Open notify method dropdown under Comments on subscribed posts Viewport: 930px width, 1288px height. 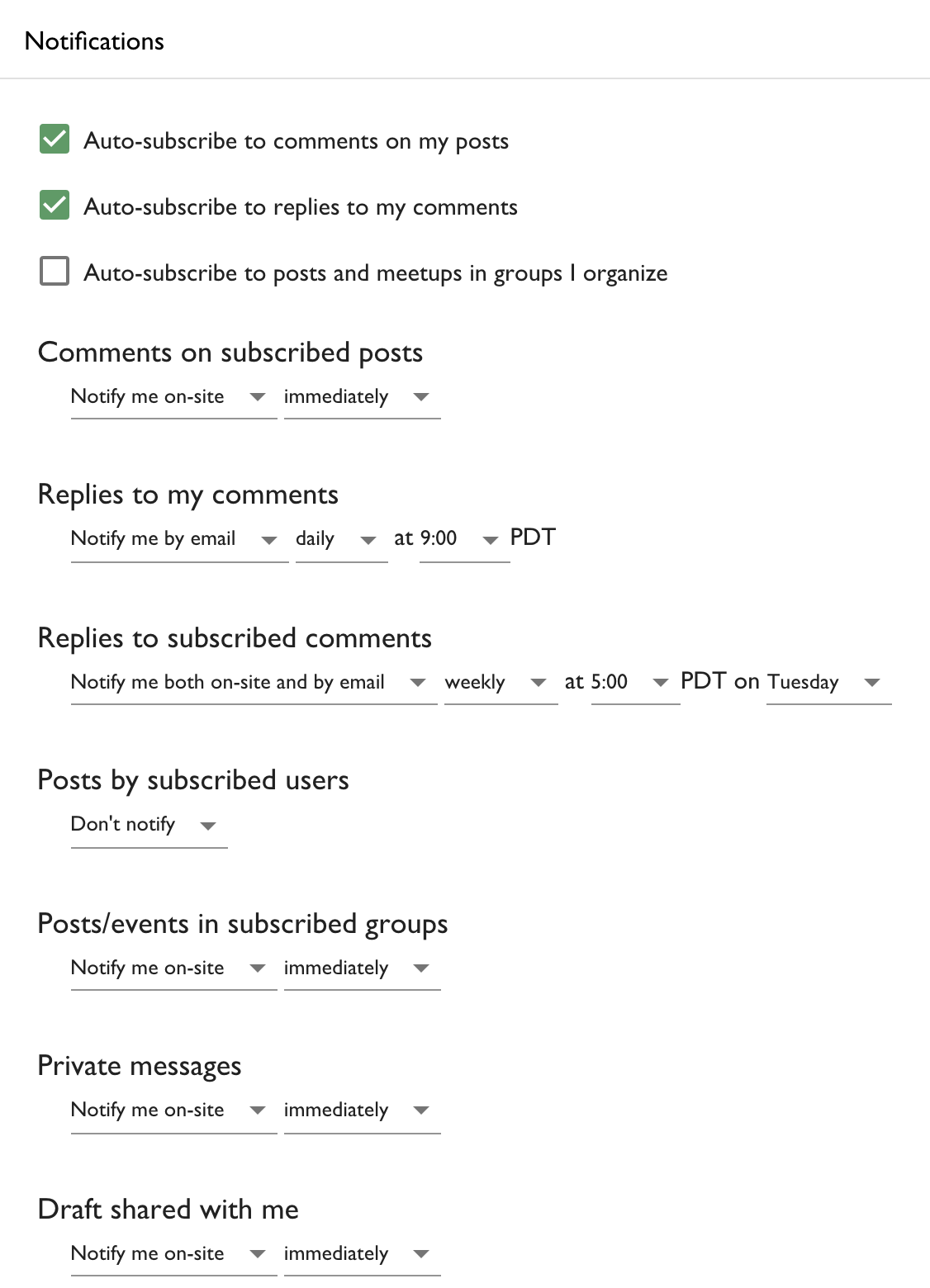pyautogui.click(x=173, y=397)
